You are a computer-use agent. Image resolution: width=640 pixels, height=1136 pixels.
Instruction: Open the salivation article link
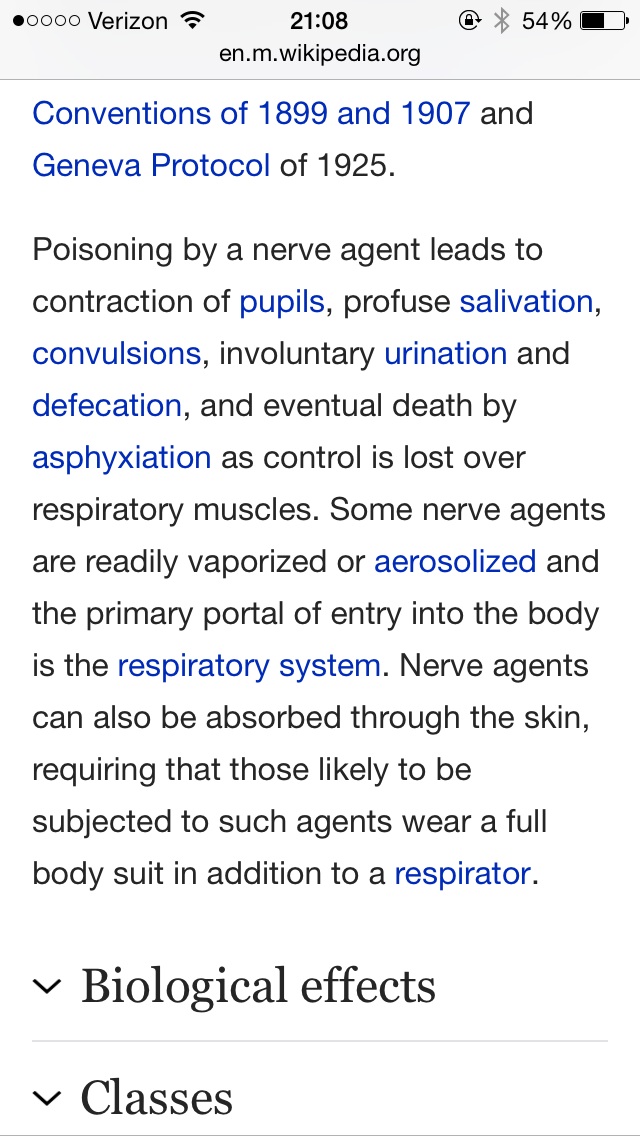(x=526, y=302)
